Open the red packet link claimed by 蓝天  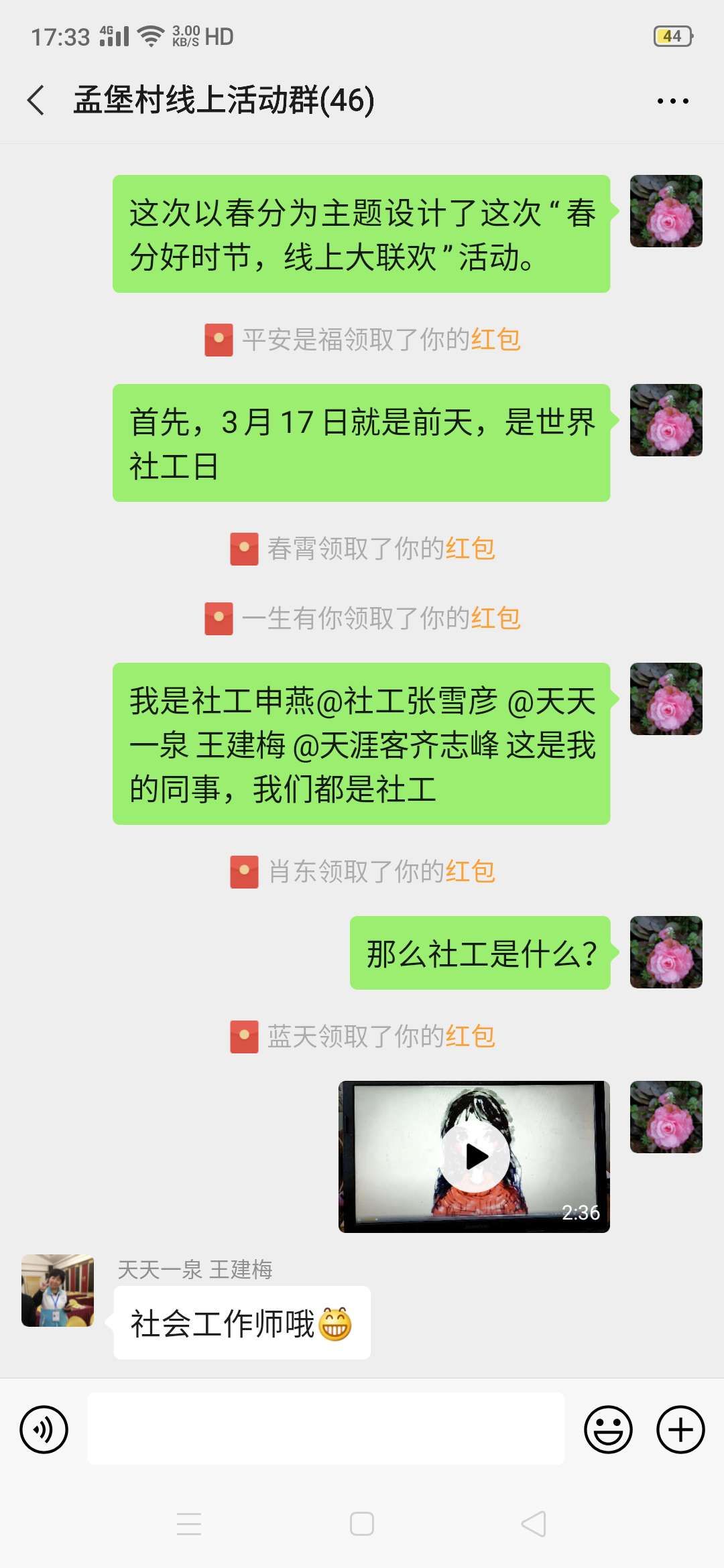coord(470,1037)
